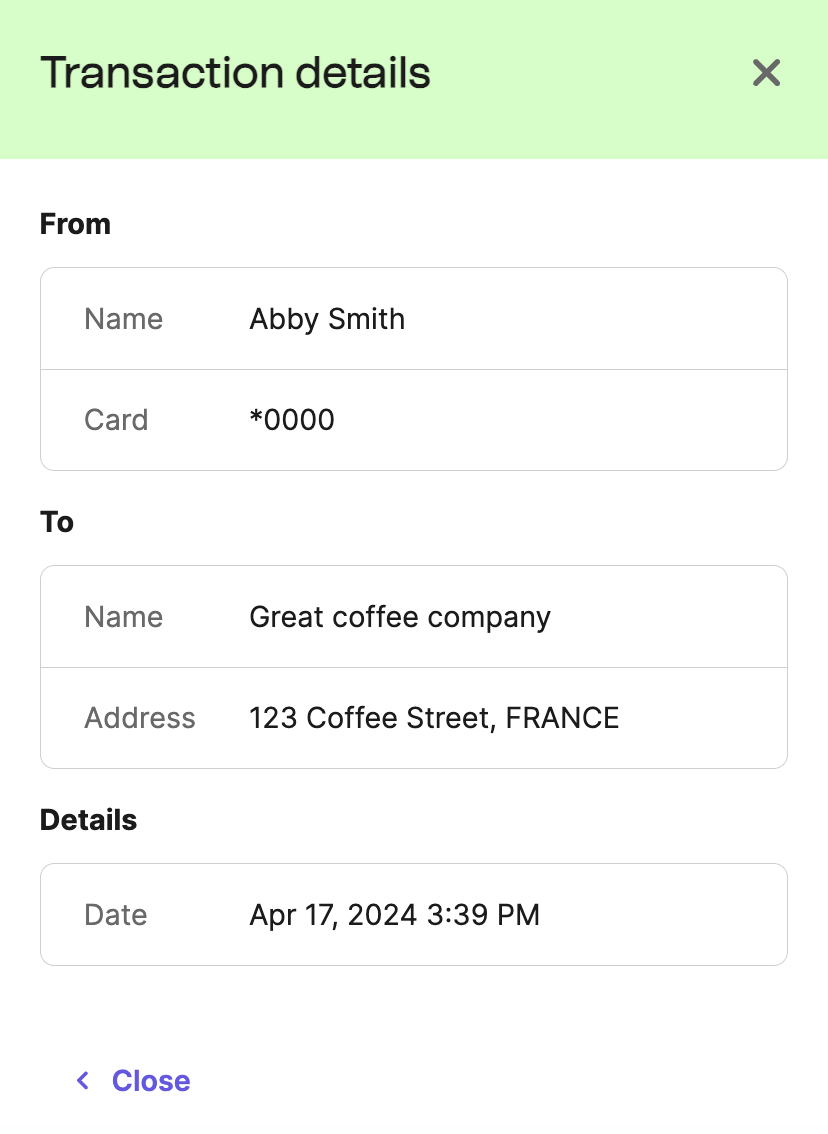Select the Transaction details header text

click(234, 72)
